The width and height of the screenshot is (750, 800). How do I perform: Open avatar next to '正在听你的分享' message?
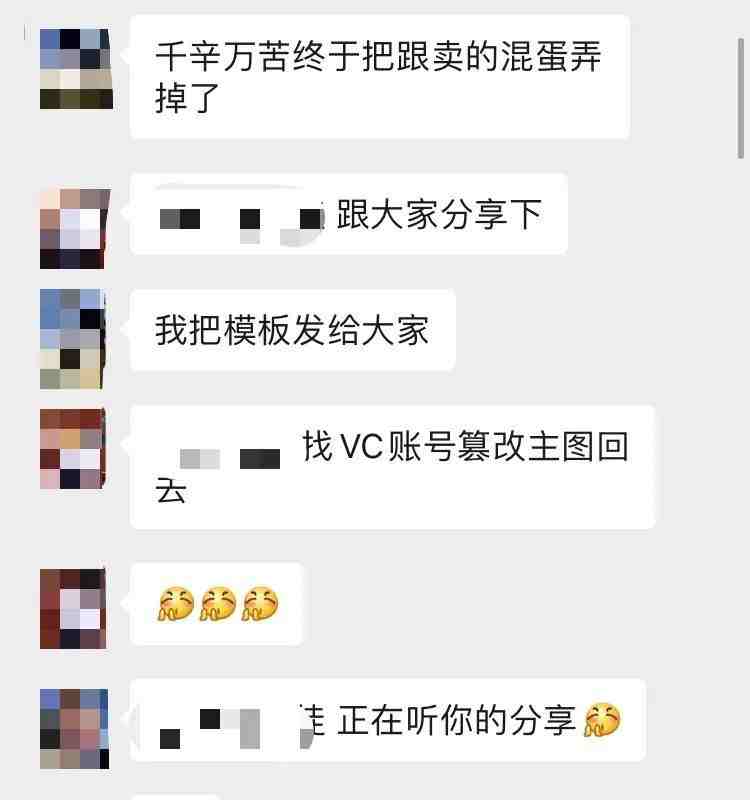[x=74, y=728]
